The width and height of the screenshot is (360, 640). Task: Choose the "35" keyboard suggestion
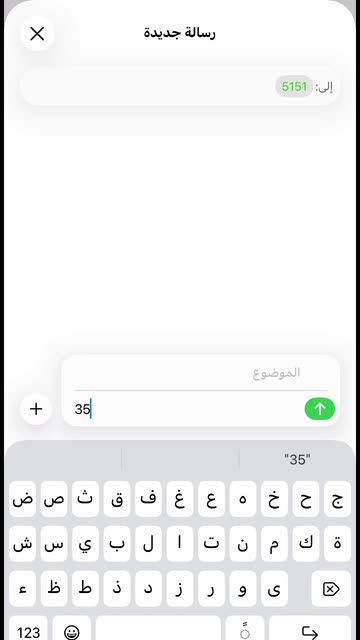click(x=297, y=460)
